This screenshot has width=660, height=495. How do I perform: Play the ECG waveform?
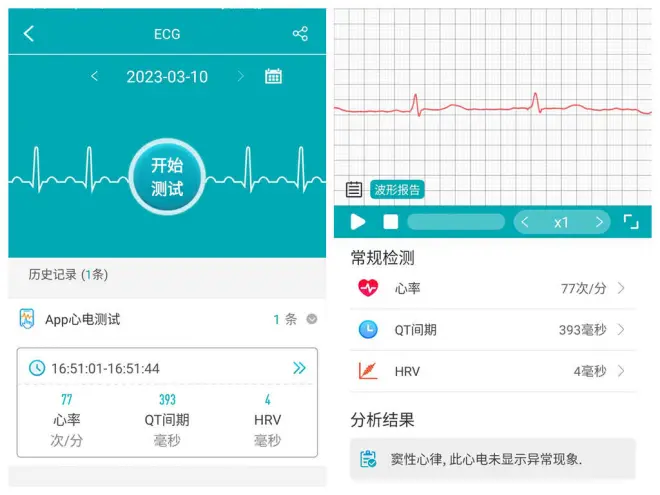click(358, 222)
